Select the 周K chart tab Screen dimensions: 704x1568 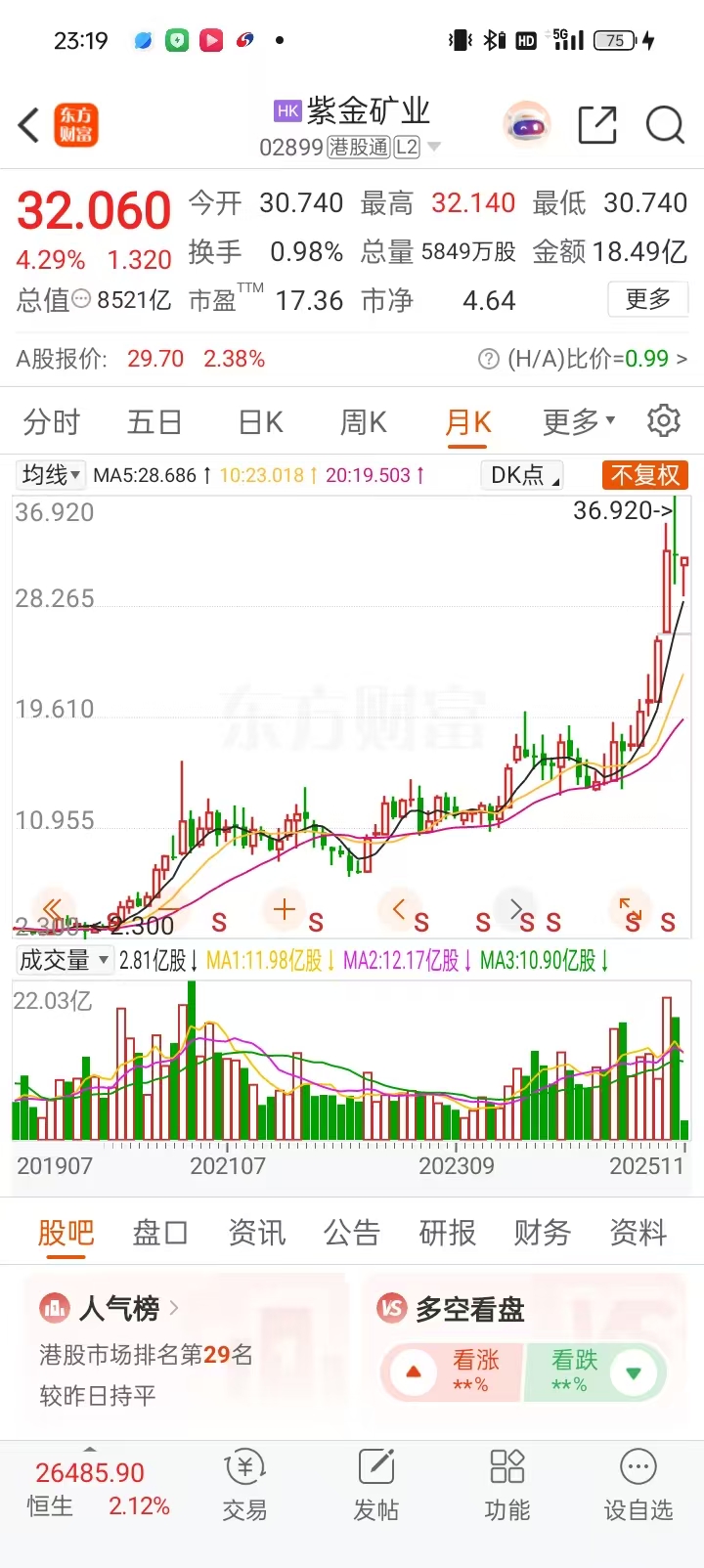pos(364,422)
